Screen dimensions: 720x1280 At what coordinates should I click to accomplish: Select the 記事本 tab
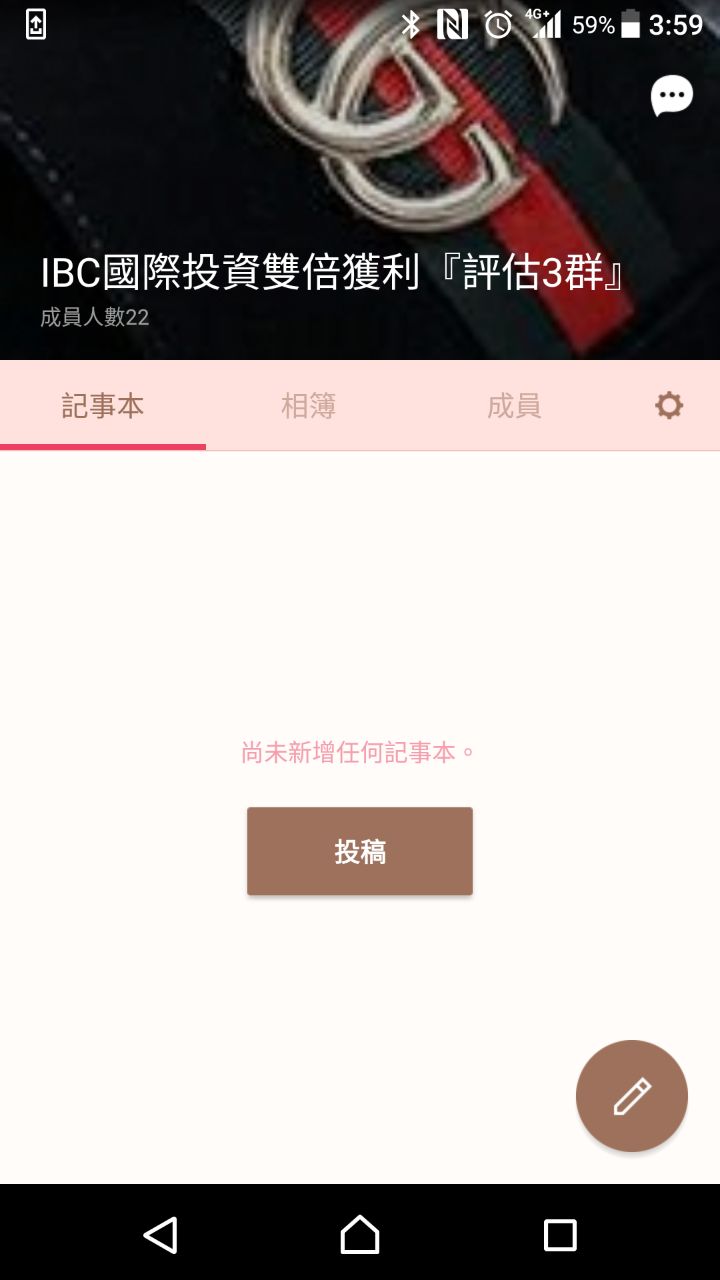coord(103,405)
